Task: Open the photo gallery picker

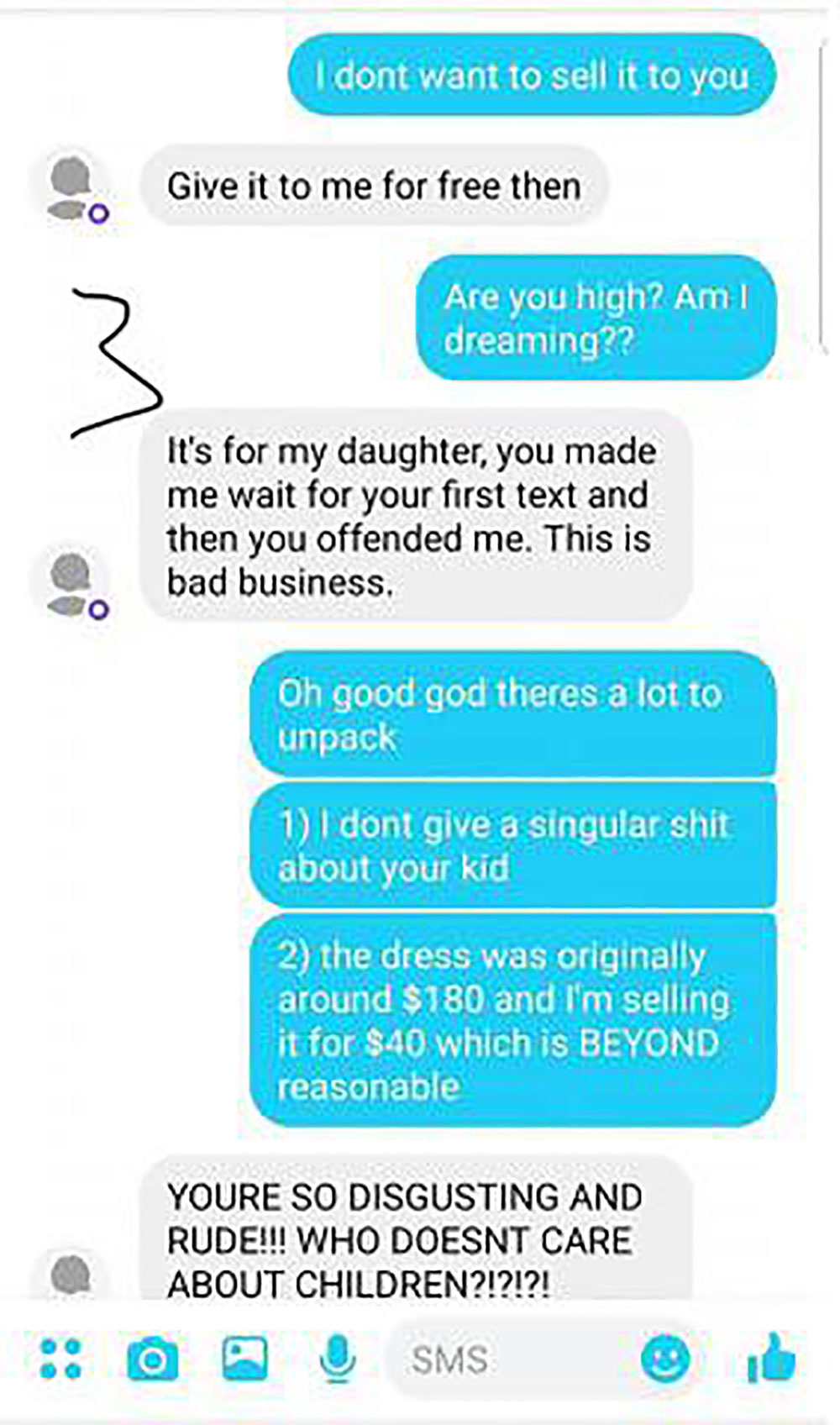Action: click(x=244, y=1359)
